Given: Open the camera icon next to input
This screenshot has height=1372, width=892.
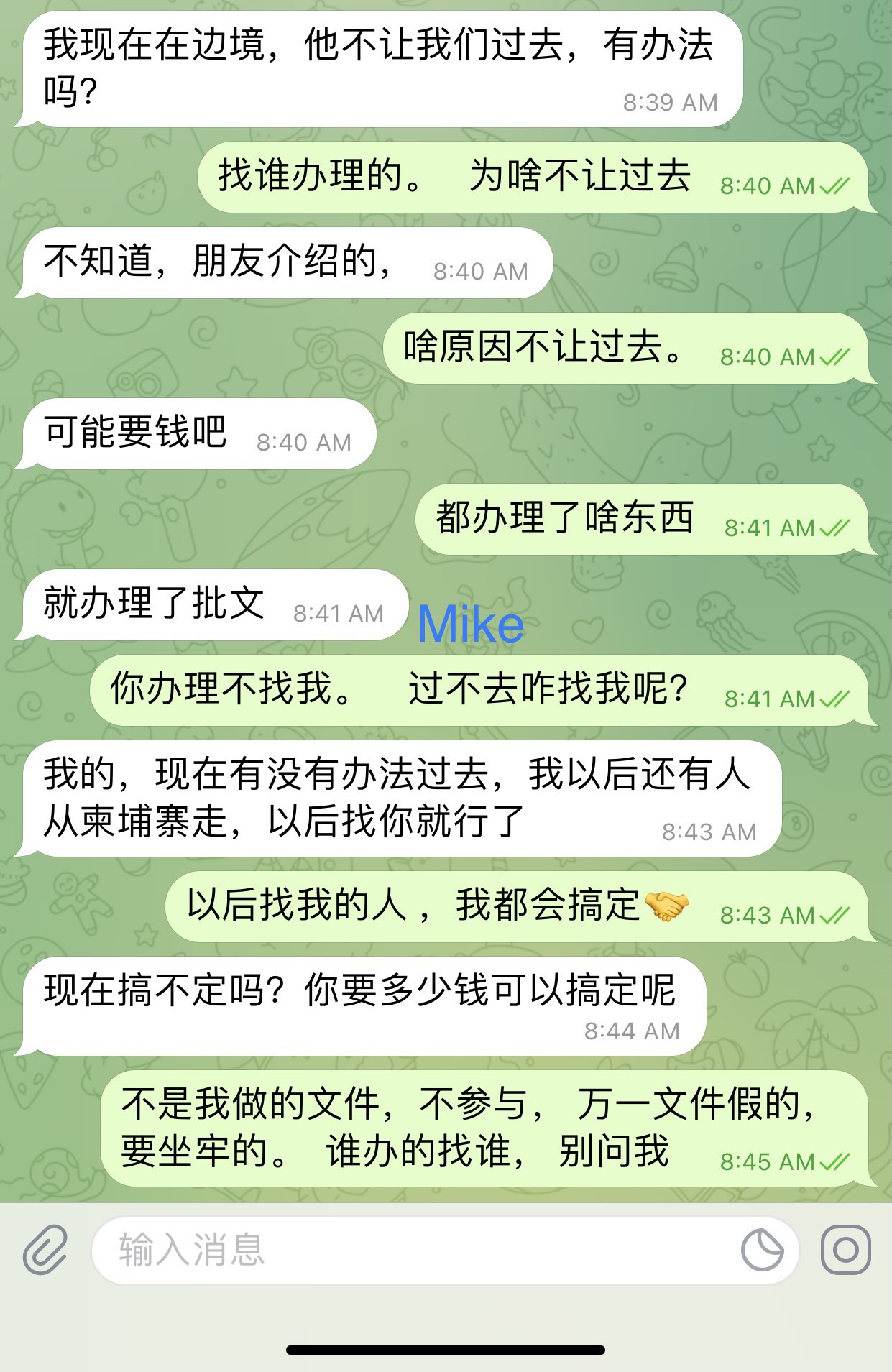Looking at the screenshot, I should 845,1250.
